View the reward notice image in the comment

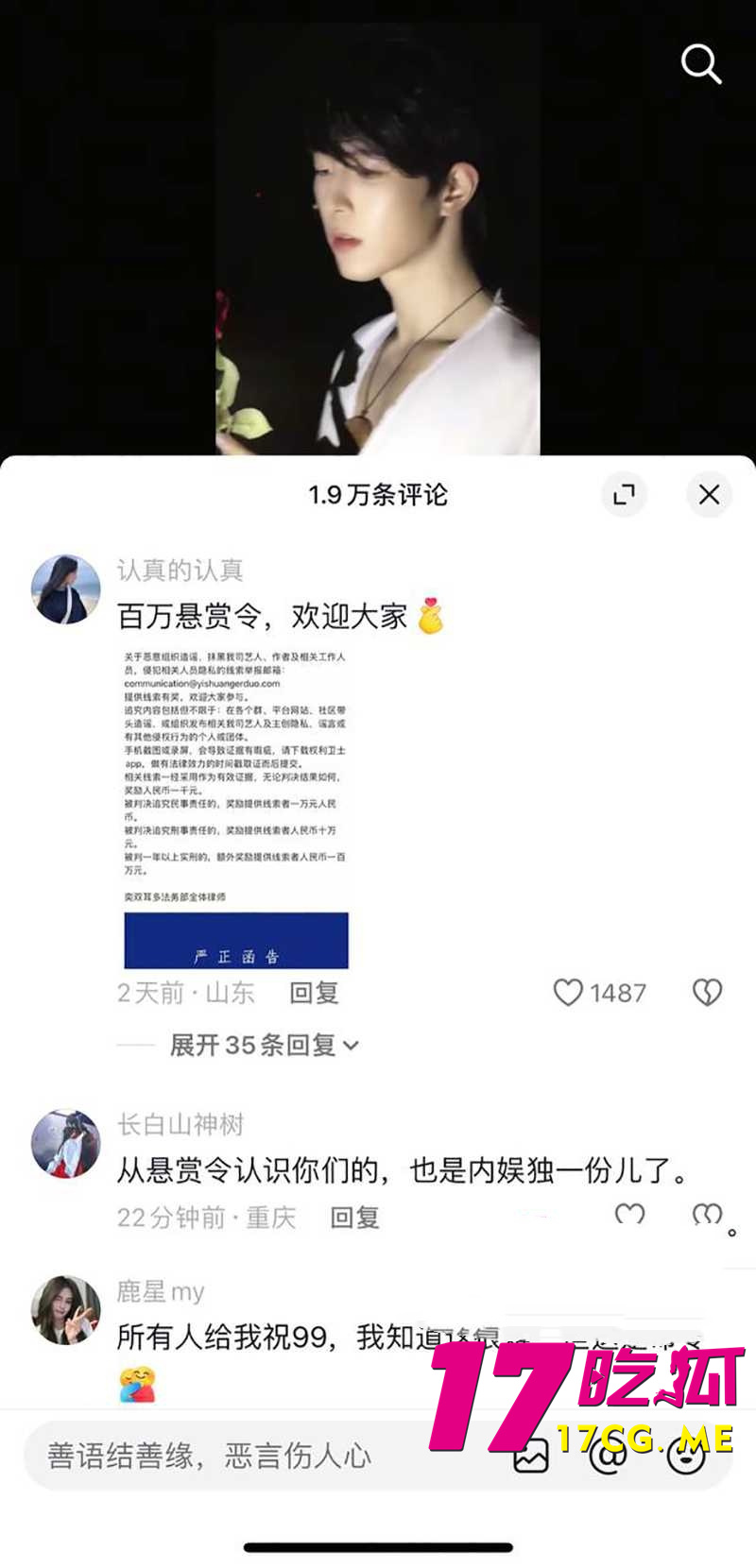235,803
